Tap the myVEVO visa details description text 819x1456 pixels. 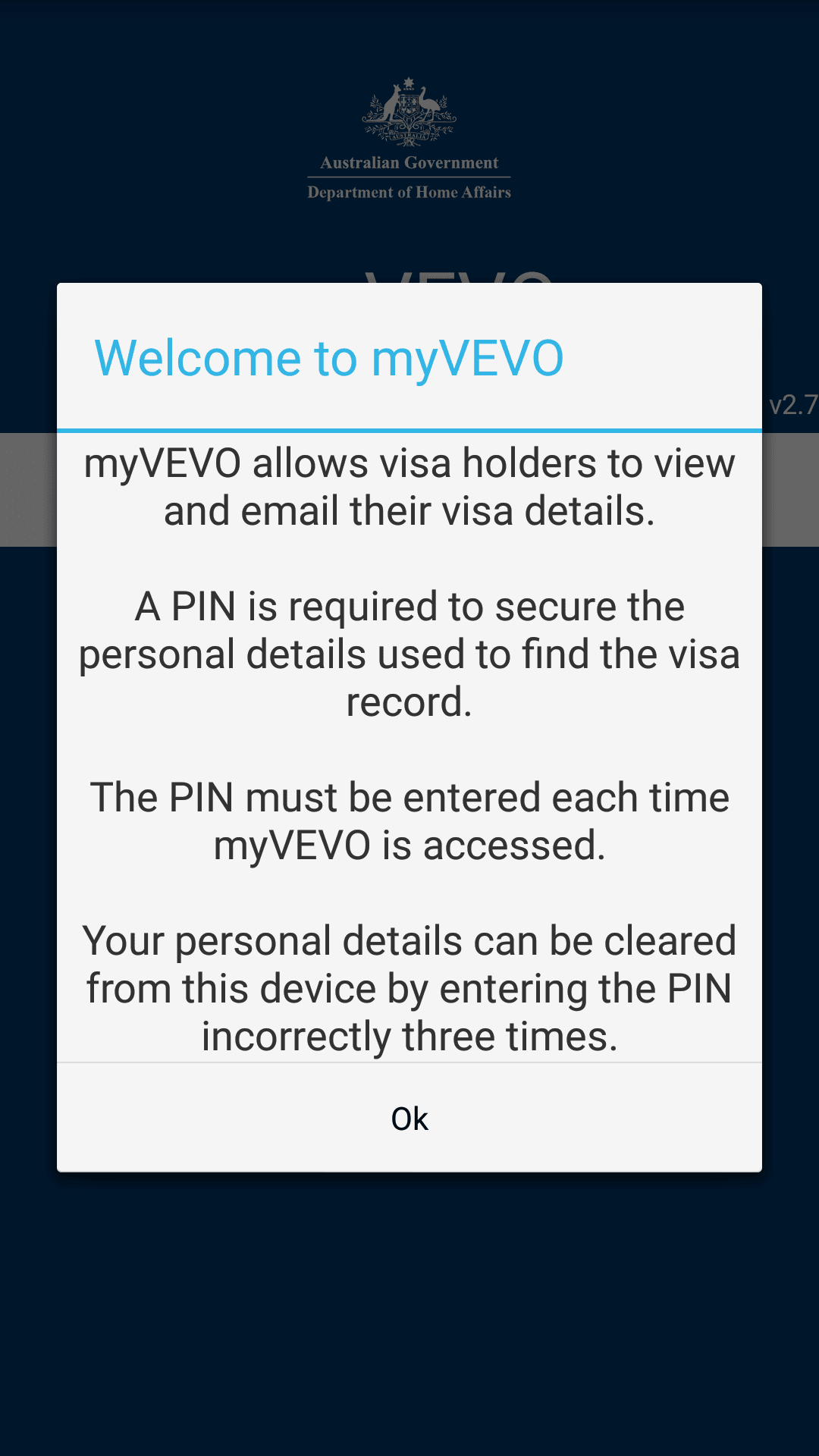[409, 486]
